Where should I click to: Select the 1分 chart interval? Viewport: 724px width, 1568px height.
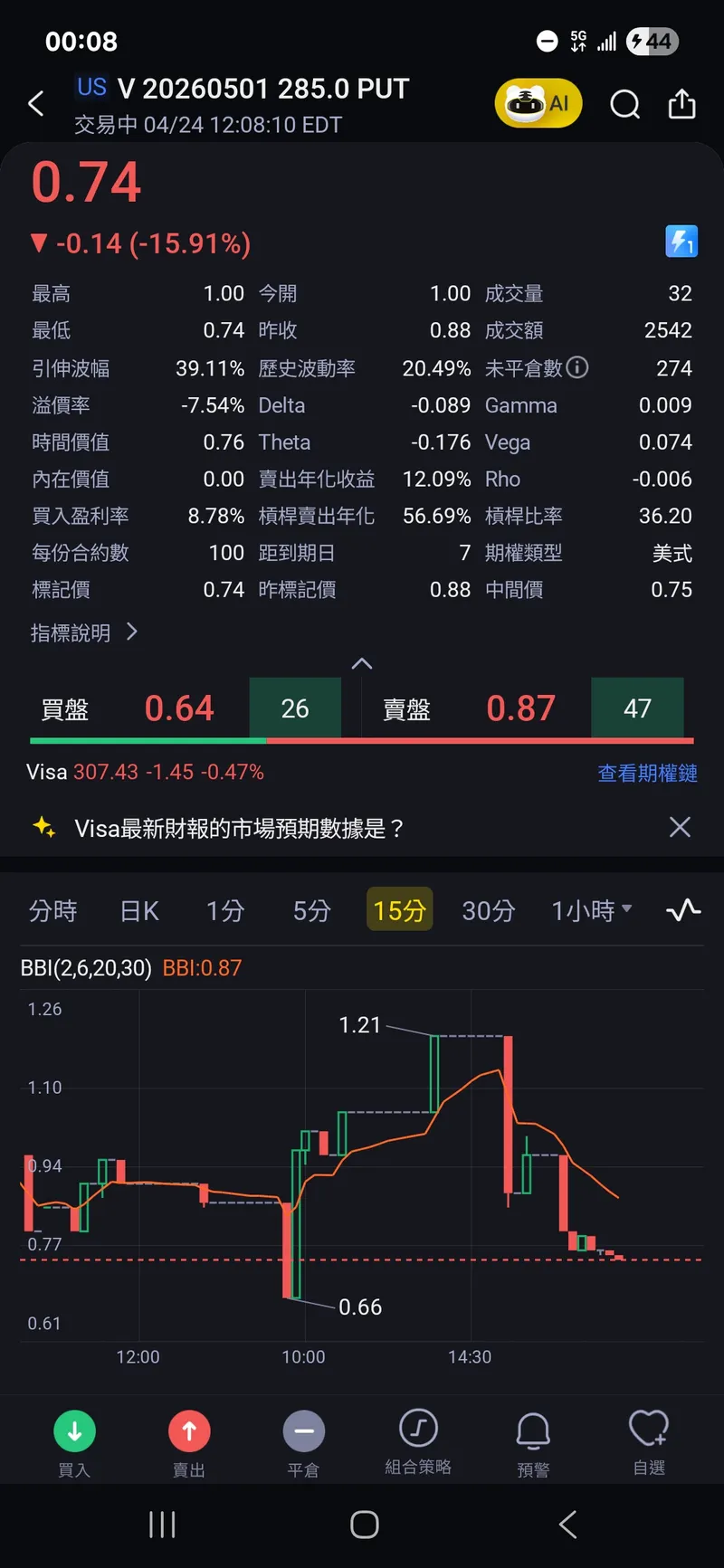[225, 910]
